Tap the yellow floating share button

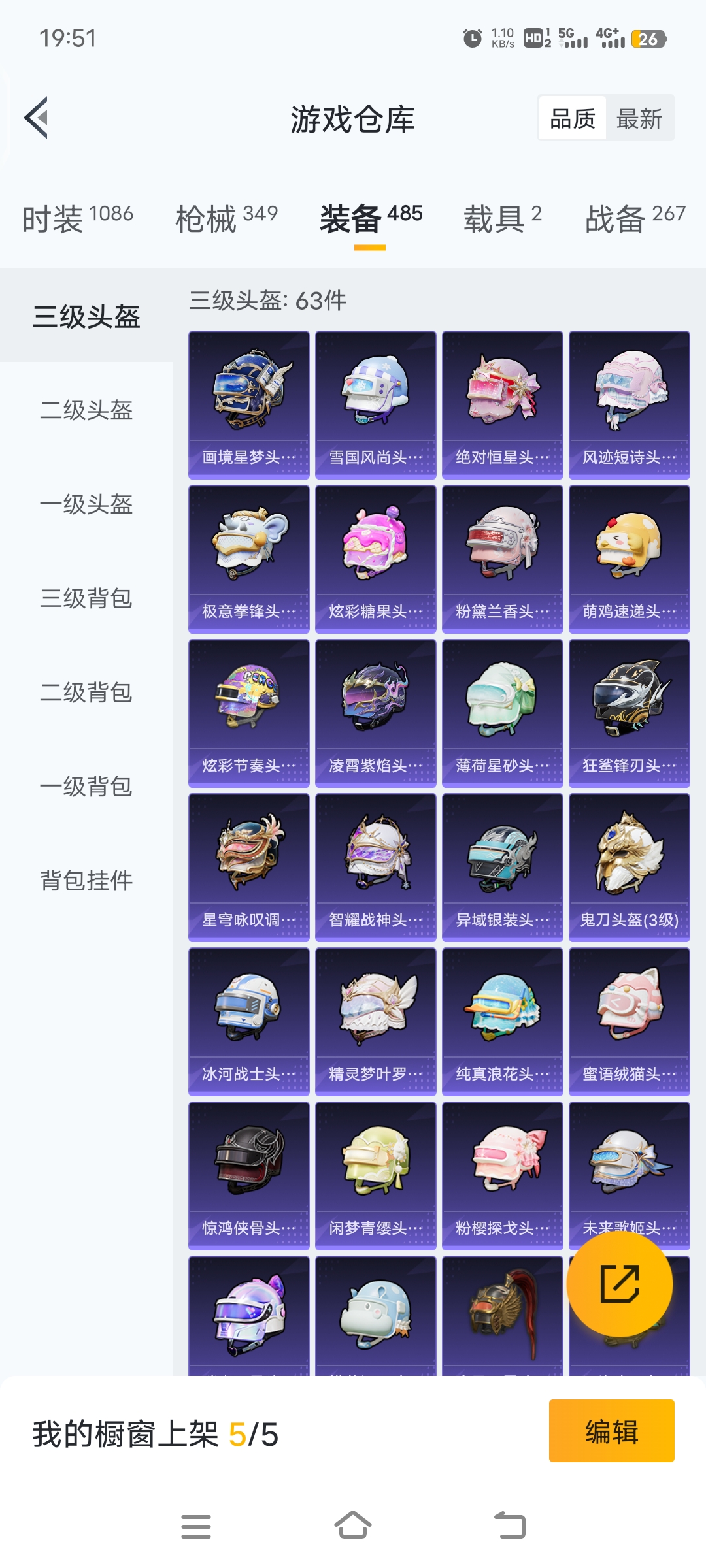click(x=619, y=1284)
